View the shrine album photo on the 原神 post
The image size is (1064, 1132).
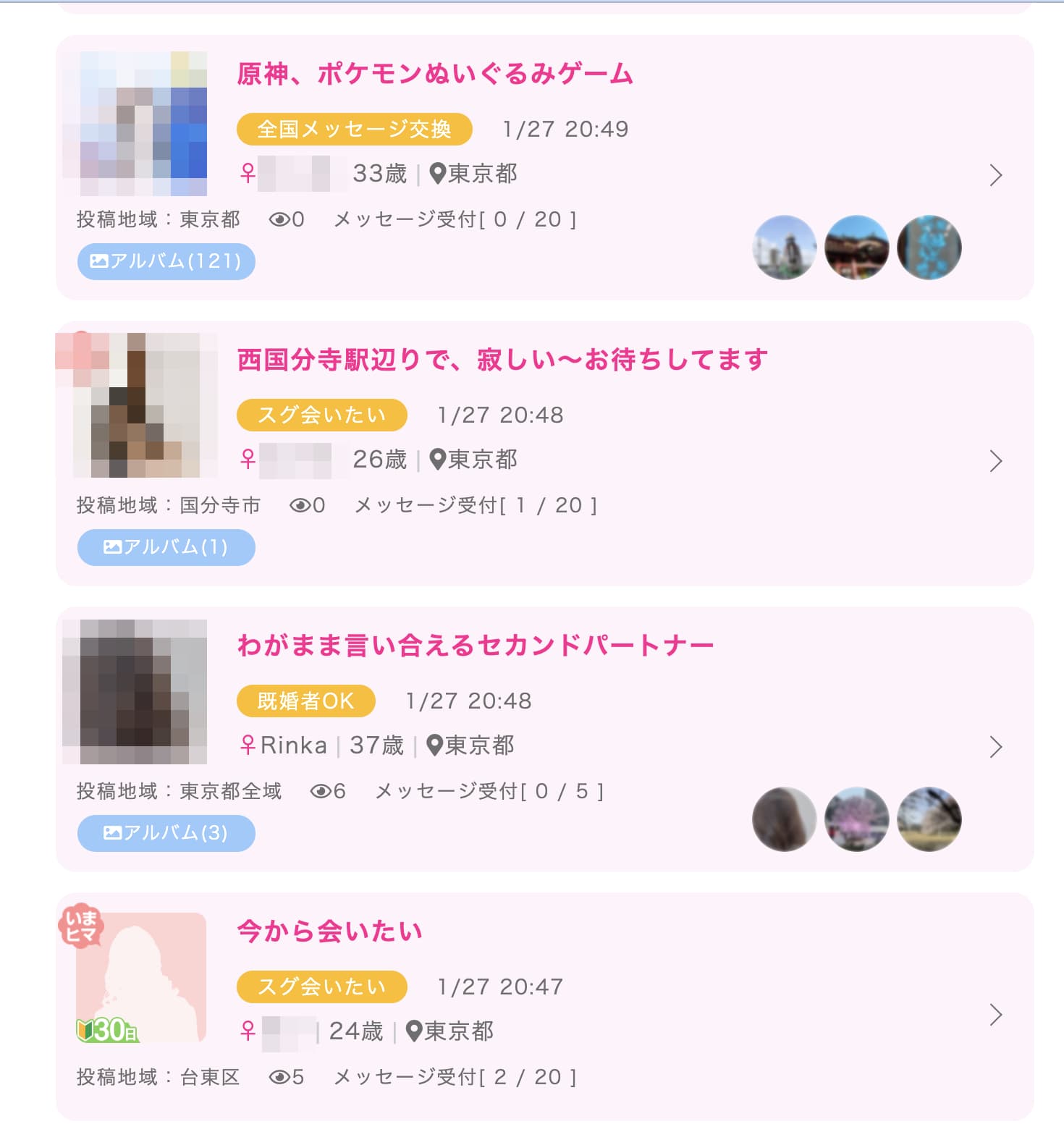coord(856,248)
